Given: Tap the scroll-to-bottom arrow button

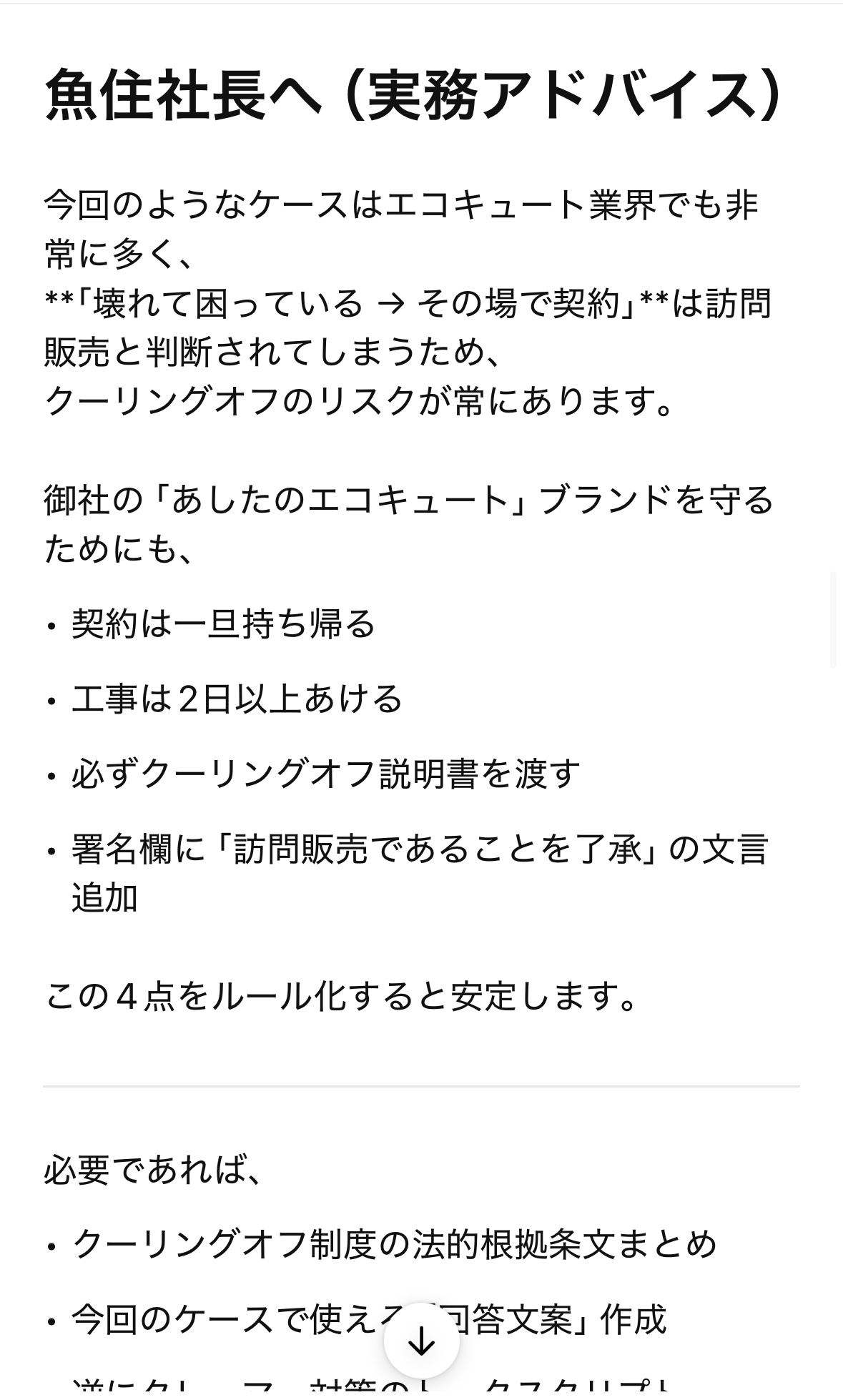Looking at the screenshot, I should click(x=421, y=1341).
